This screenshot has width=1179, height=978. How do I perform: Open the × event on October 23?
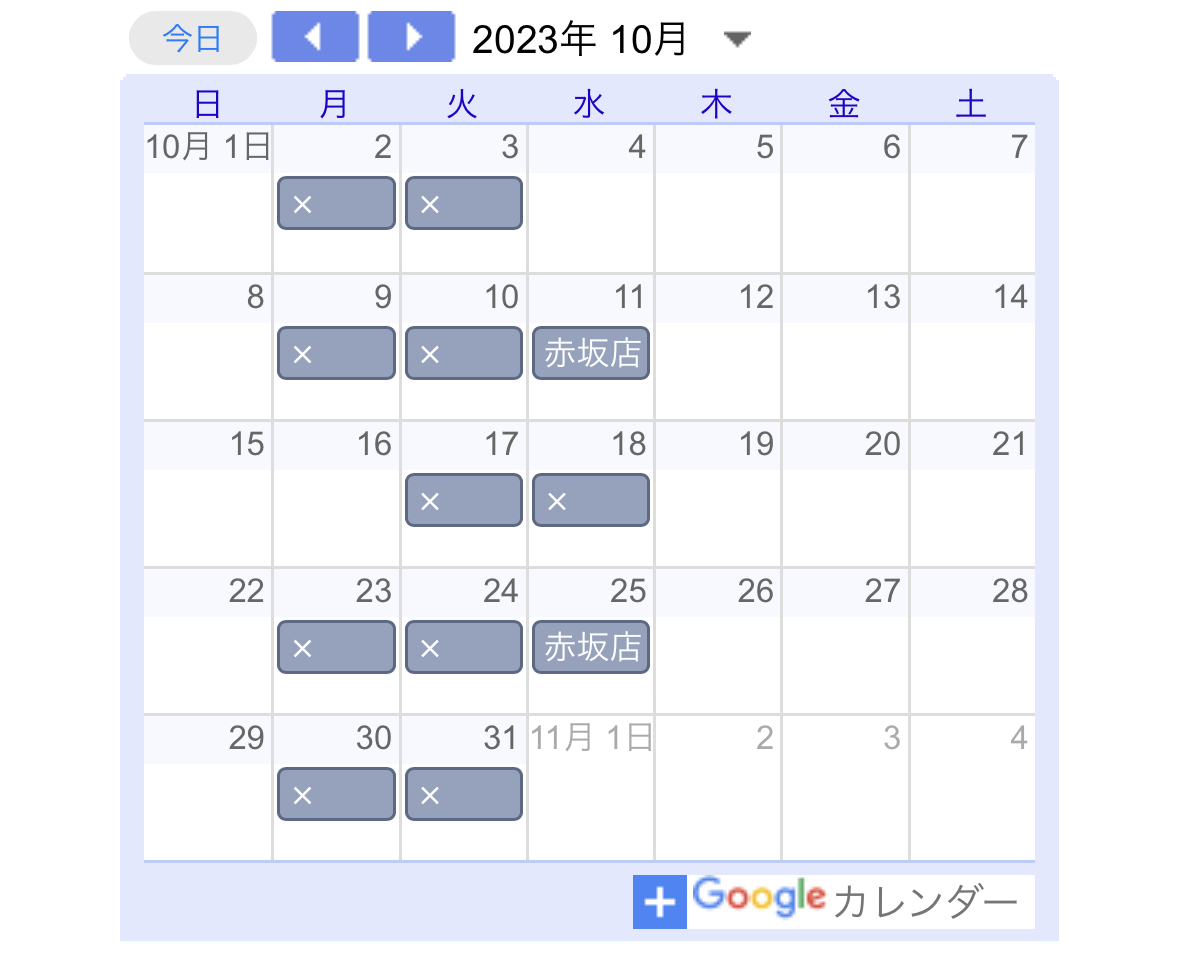pyautogui.click(x=336, y=647)
